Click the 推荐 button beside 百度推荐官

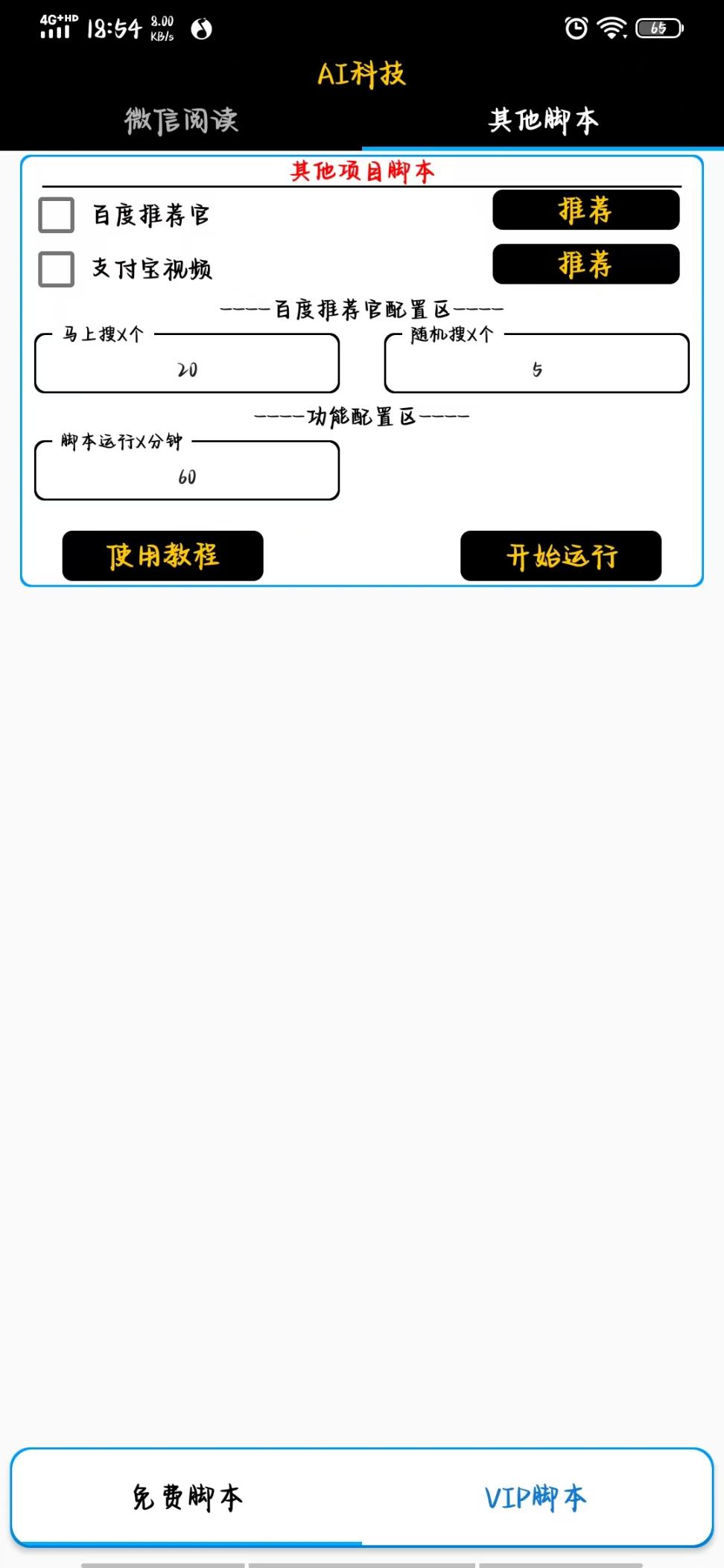585,210
